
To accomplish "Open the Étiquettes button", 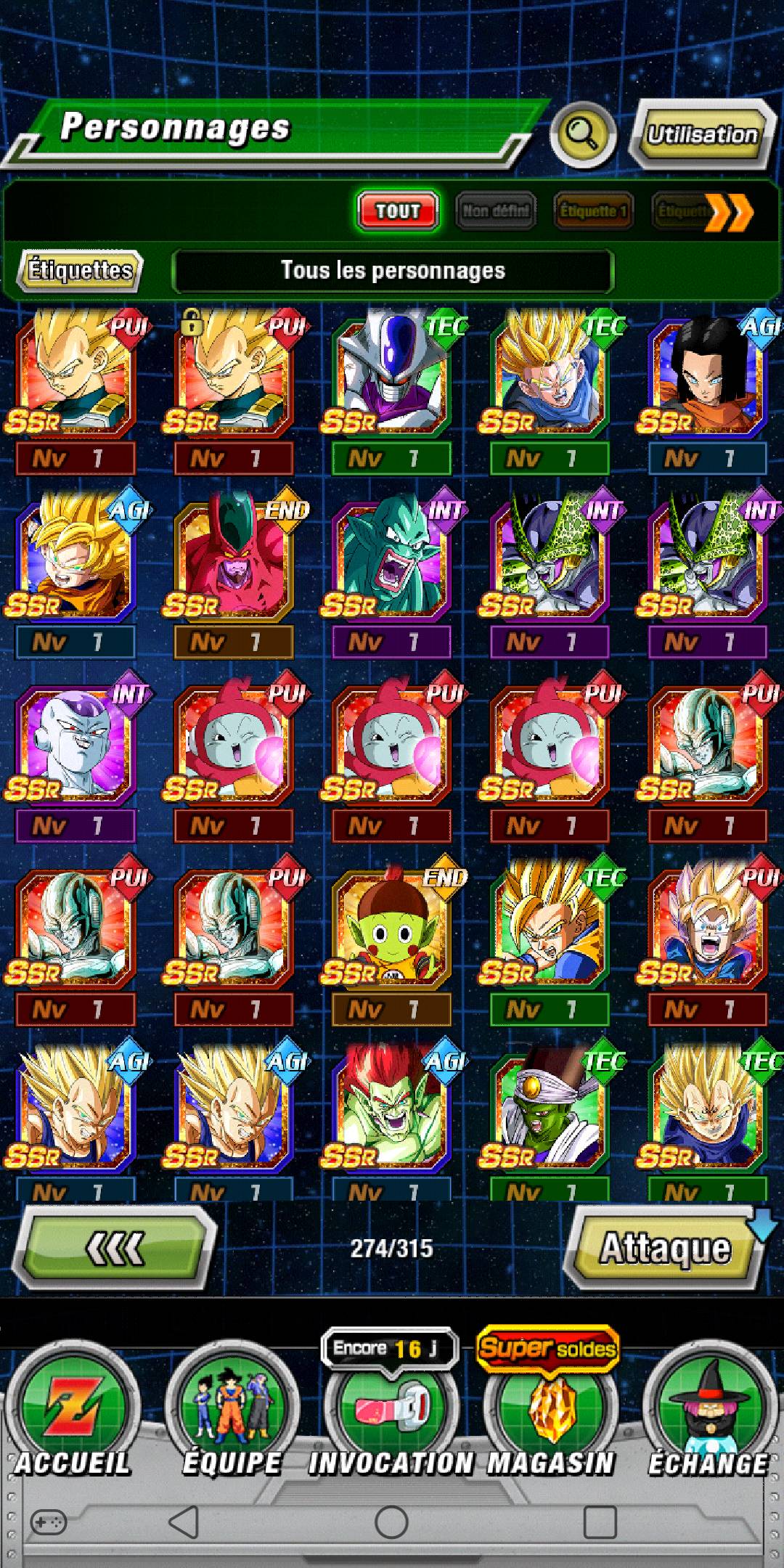I will click(x=80, y=271).
